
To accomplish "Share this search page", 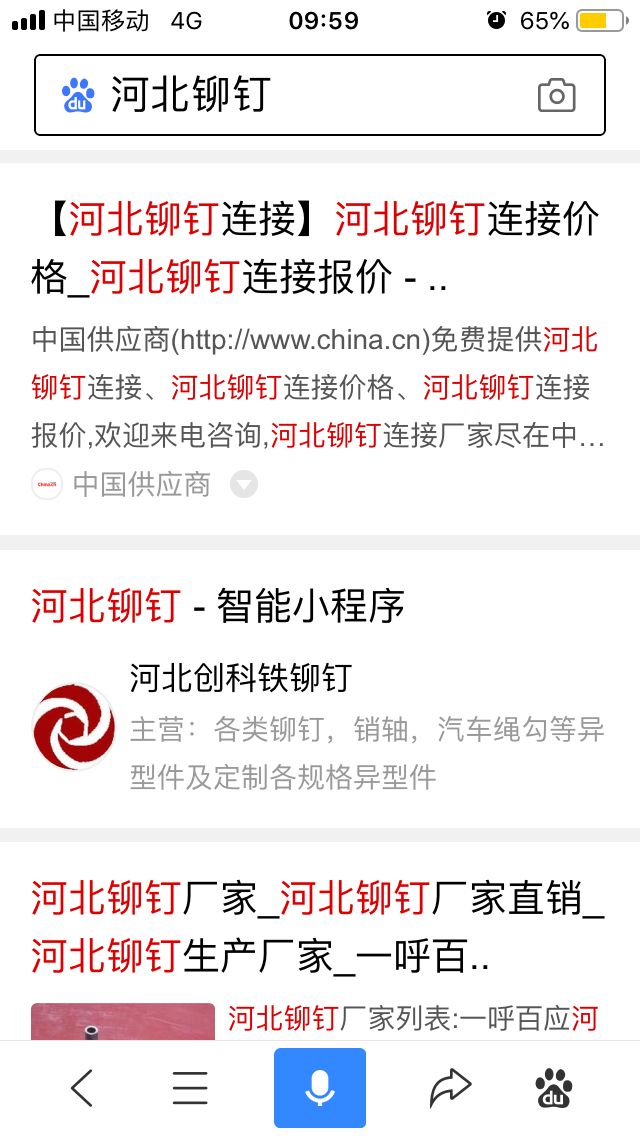I will click(450, 1088).
